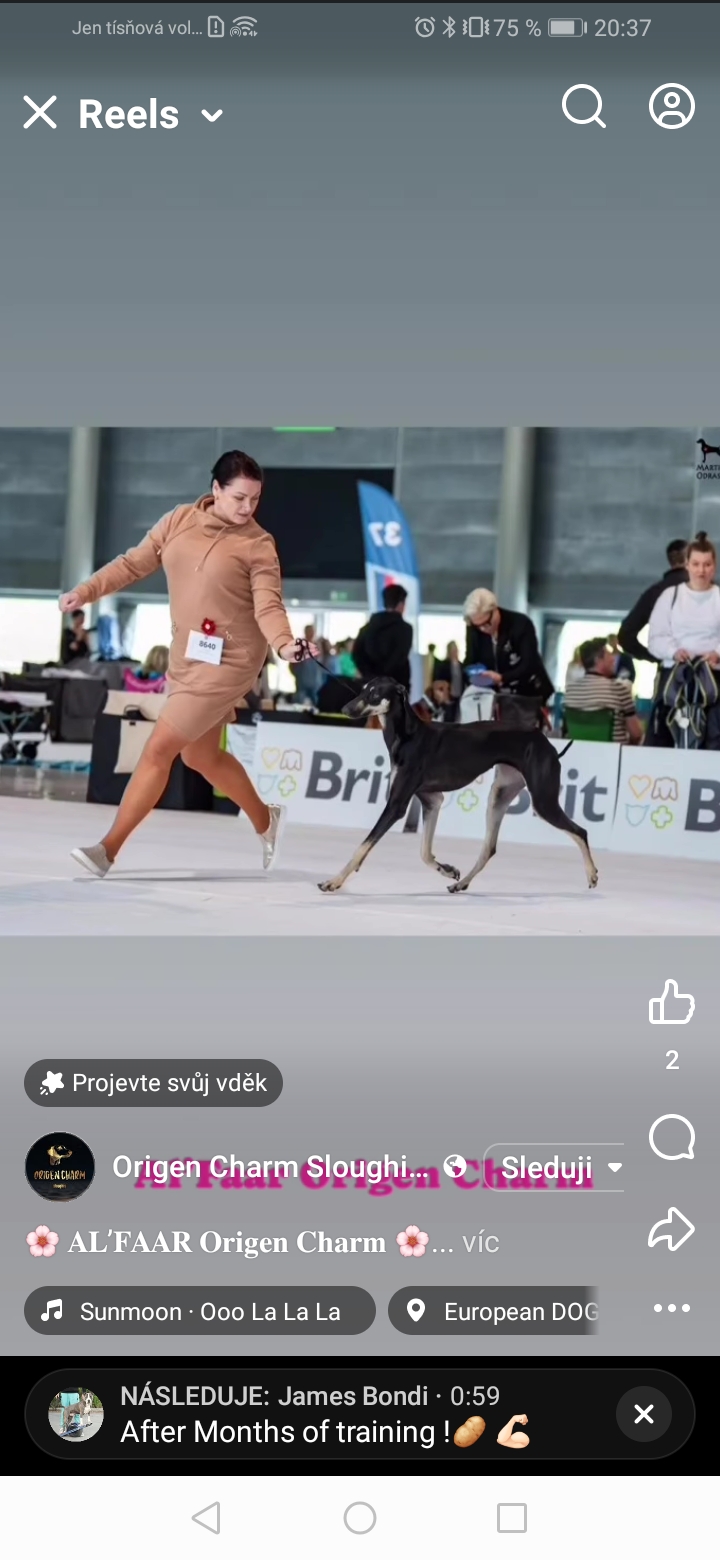Play the next reel by James Bondi
The height and width of the screenshot is (1560, 720).
tap(320, 1414)
